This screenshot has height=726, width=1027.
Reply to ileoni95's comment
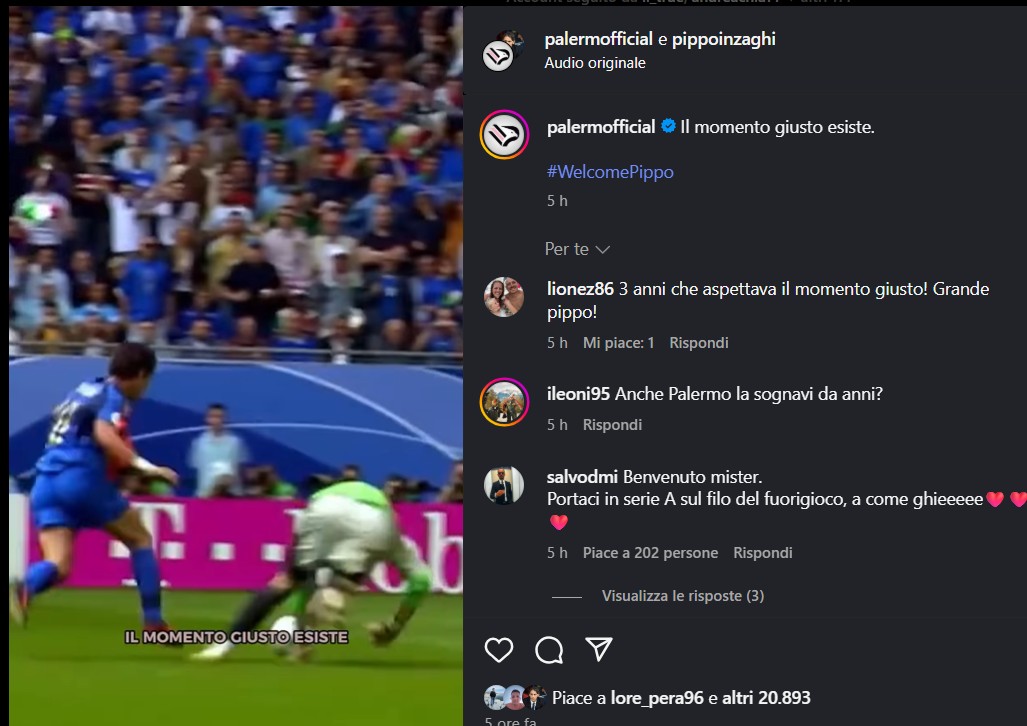coord(612,425)
